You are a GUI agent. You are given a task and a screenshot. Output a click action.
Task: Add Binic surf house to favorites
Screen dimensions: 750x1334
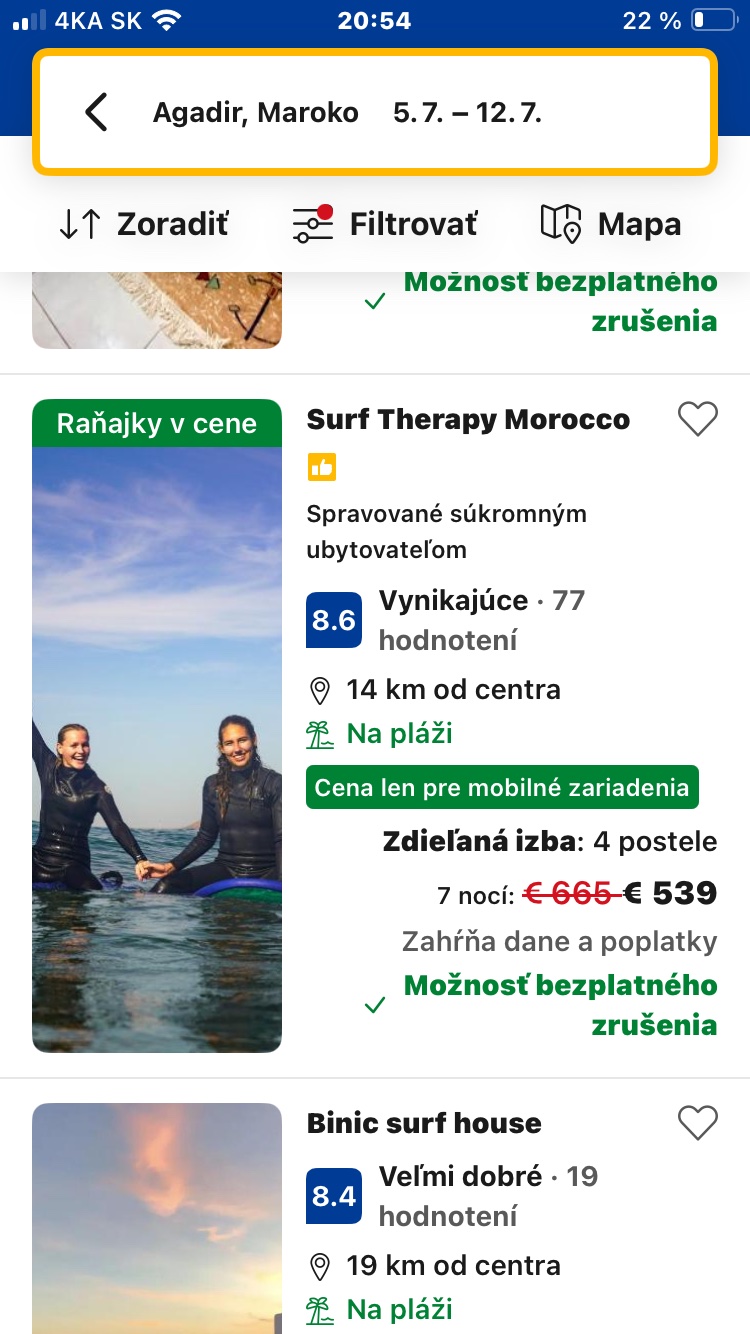click(697, 1123)
